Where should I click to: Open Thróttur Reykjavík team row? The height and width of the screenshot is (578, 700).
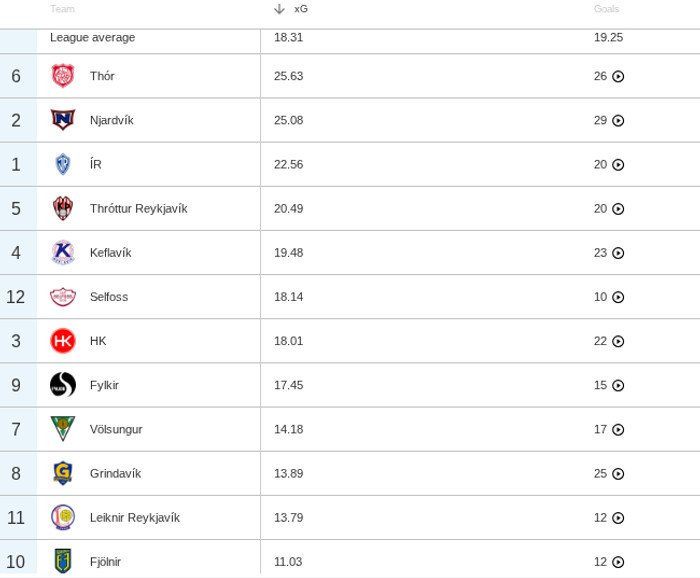click(138, 209)
